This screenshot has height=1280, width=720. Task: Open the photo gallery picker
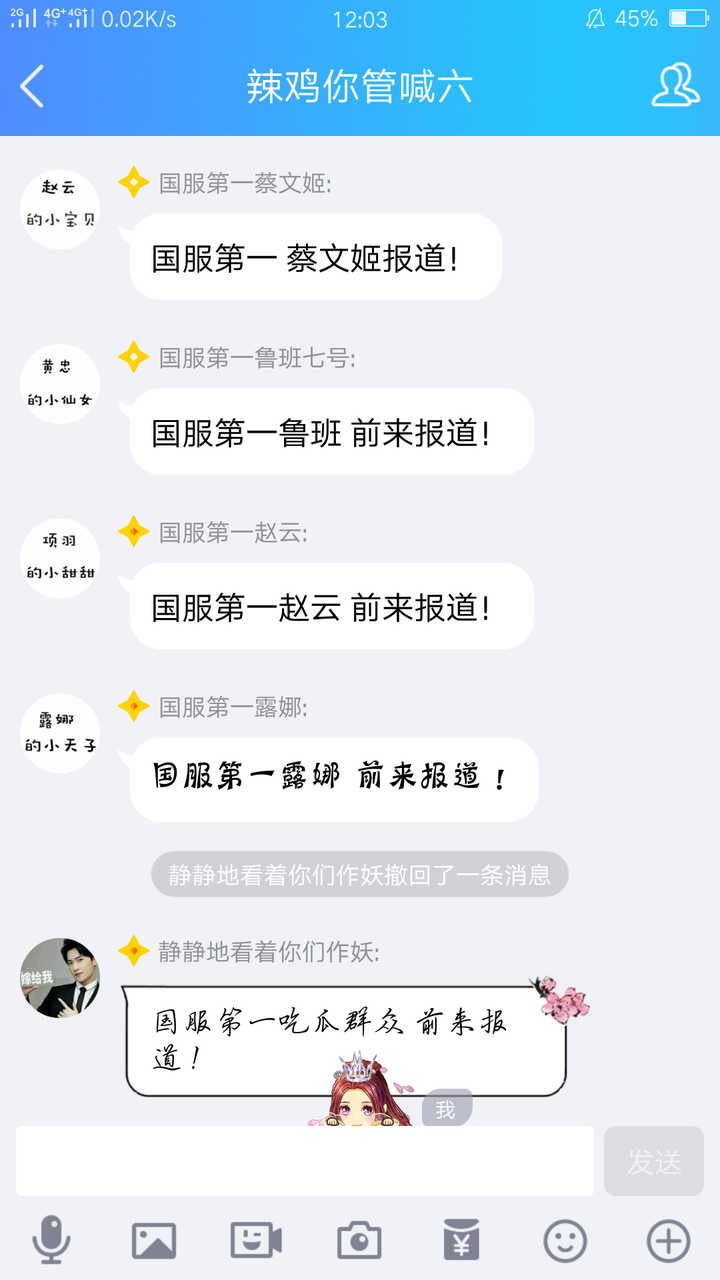click(154, 1241)
